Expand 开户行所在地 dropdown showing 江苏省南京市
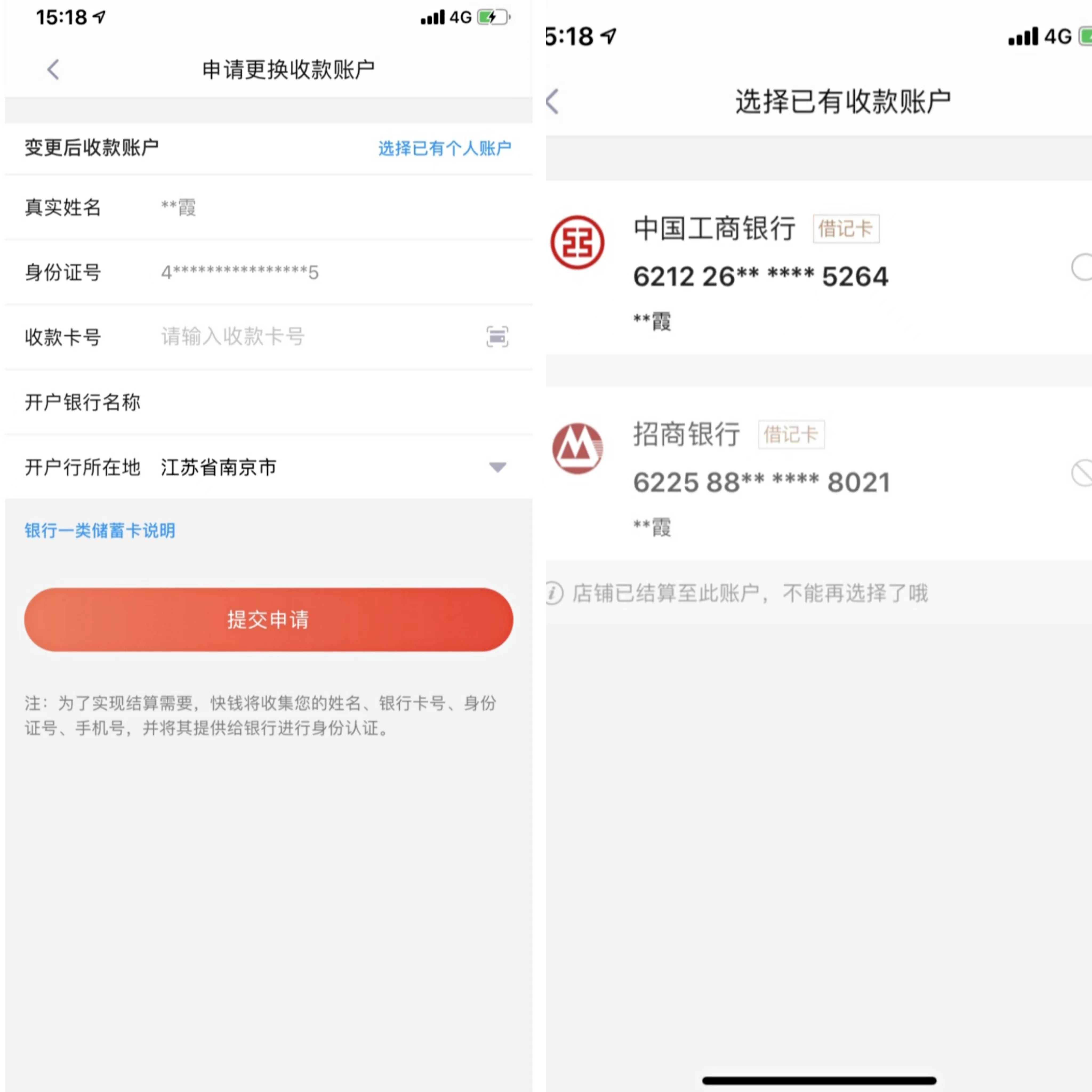 click(x=497, y=467)
